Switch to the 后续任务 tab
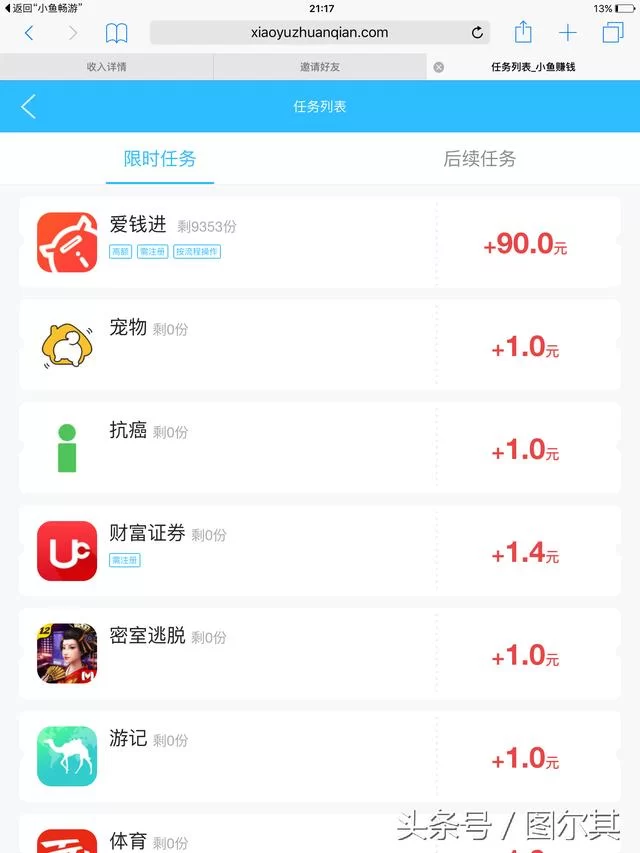Screen dimensions: 640x853 tap(479, 159)
